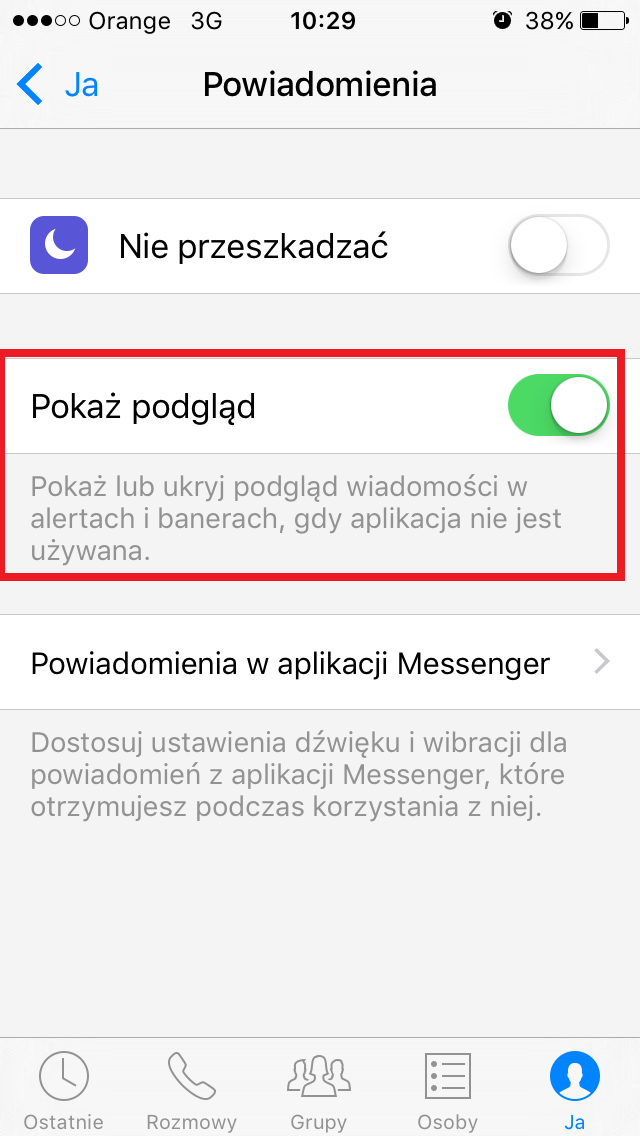The image size is (640, 1136).
Task: Open Powiadomienia w aplikacji Messenger
Action: pos(320,662)
